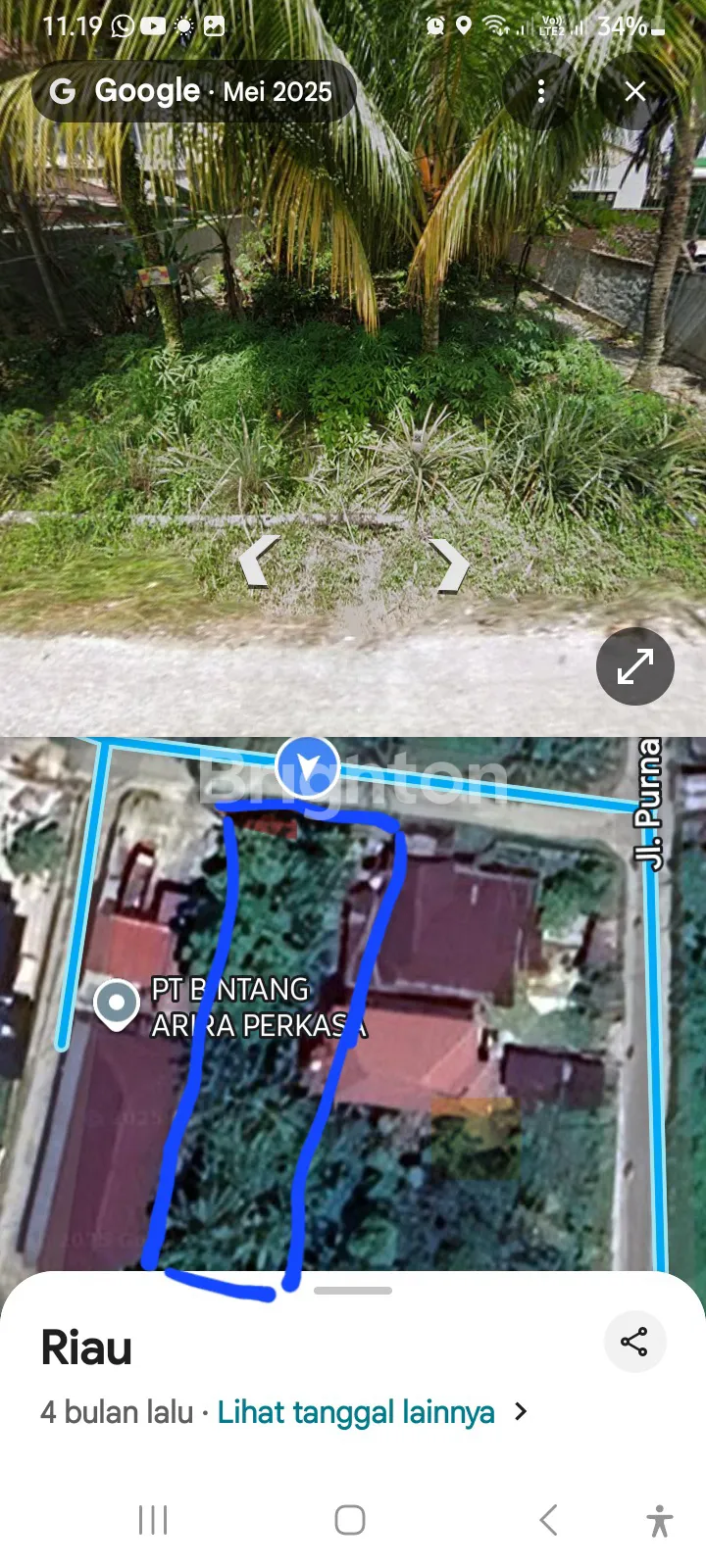Open the Street View overflow menu
This screenshot has height=1568, width=706.
541,92
